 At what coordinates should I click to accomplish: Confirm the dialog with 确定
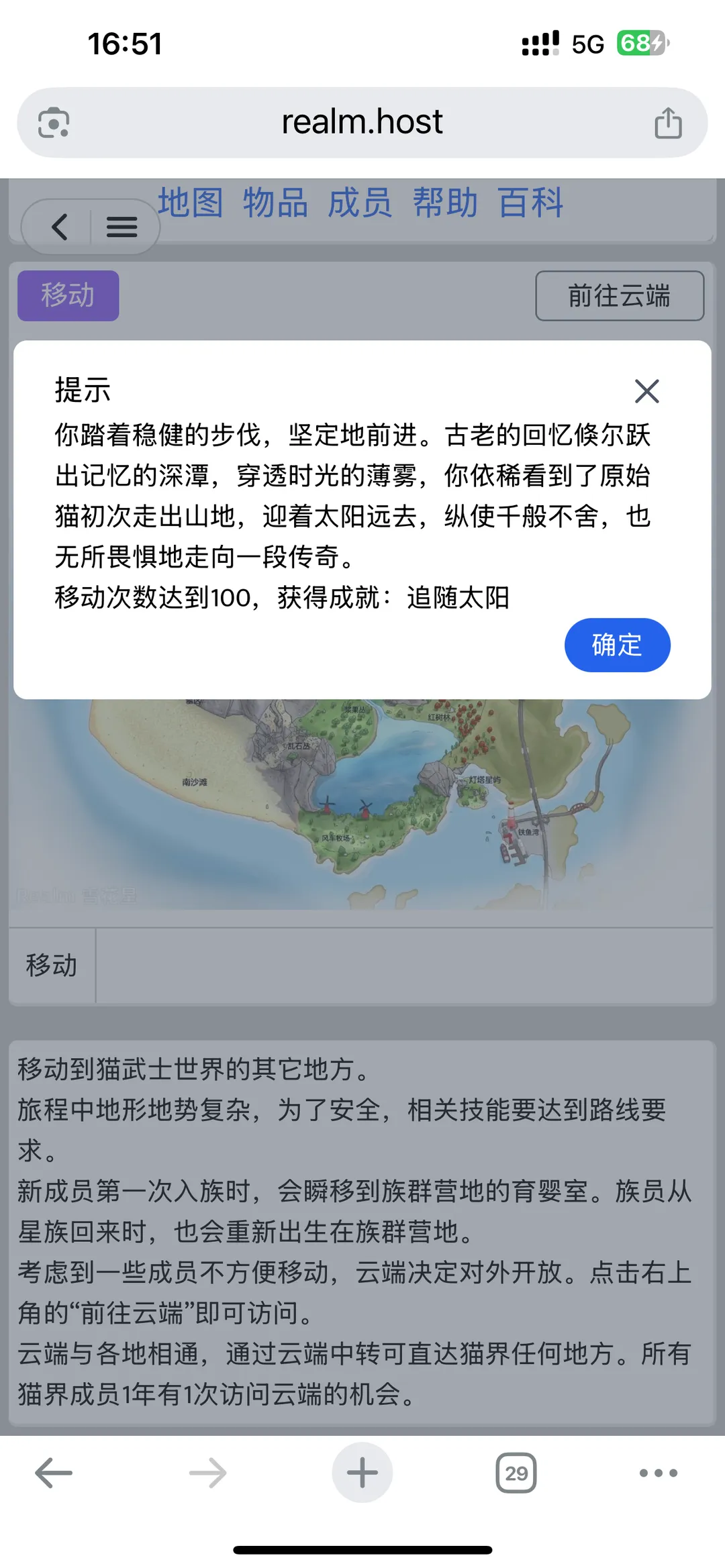[617, 645]
